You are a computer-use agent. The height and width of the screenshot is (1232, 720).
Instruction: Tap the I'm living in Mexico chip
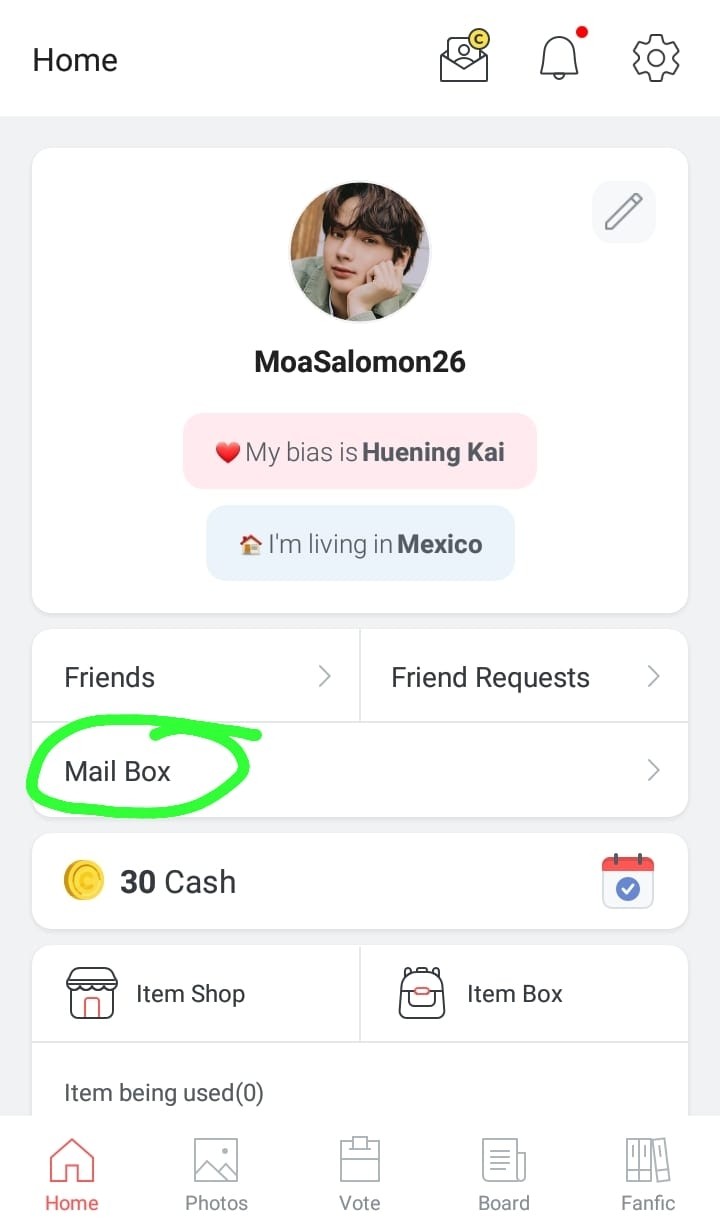(360, 544)
